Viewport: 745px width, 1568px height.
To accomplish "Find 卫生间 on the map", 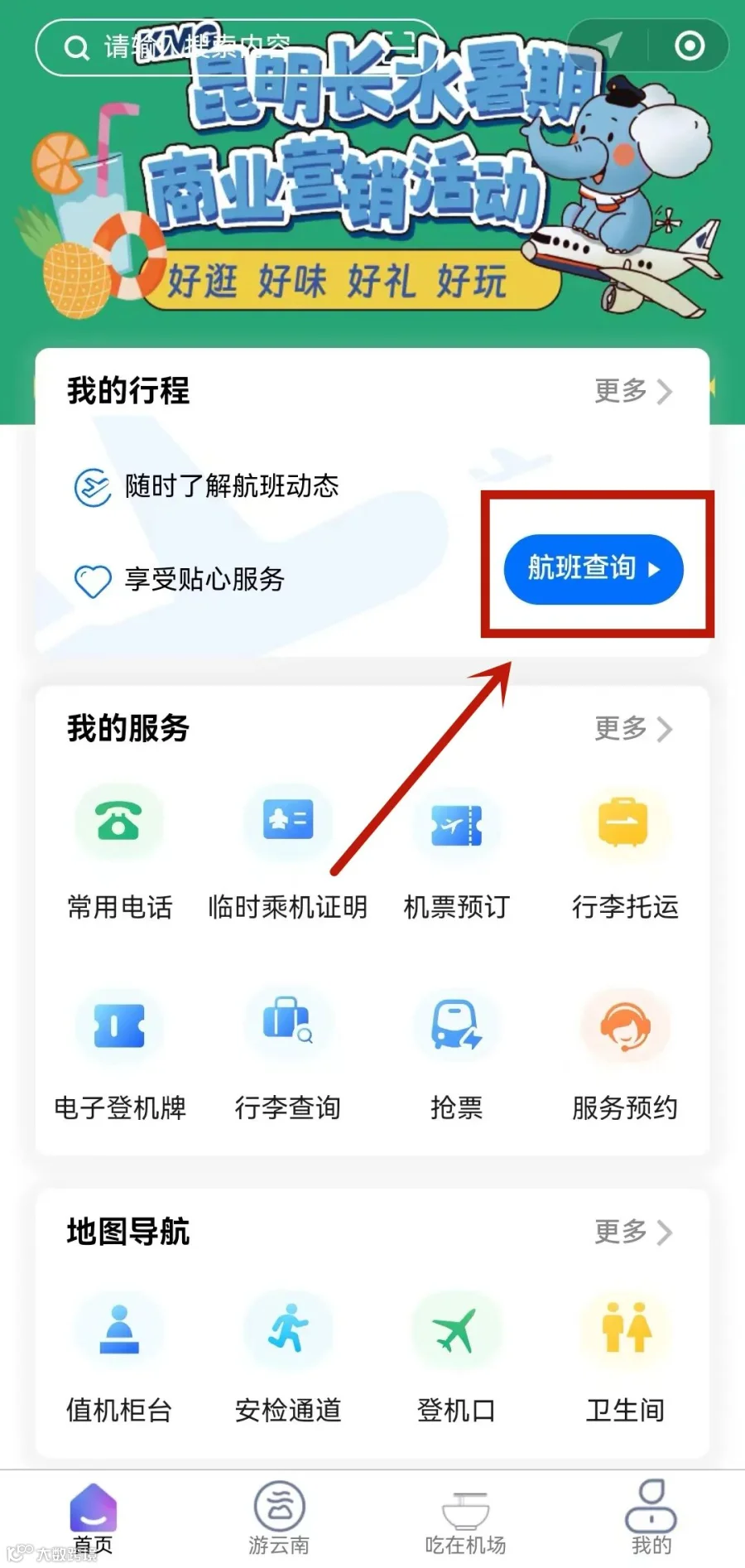I will [625, 1357].
